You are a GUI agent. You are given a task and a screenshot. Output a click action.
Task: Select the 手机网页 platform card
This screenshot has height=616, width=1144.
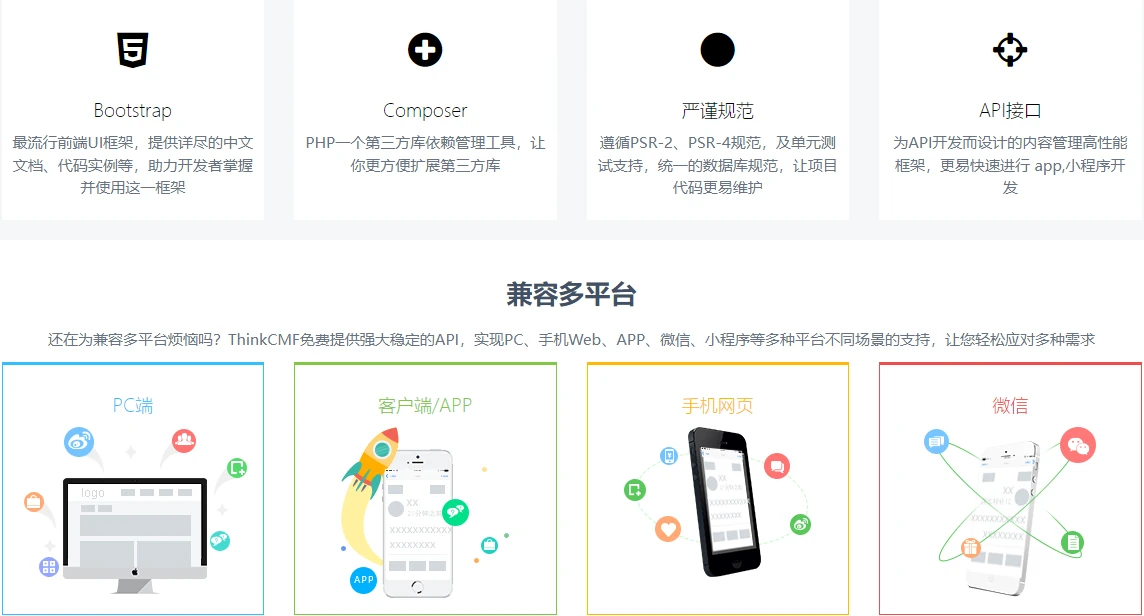click(717, 490)
